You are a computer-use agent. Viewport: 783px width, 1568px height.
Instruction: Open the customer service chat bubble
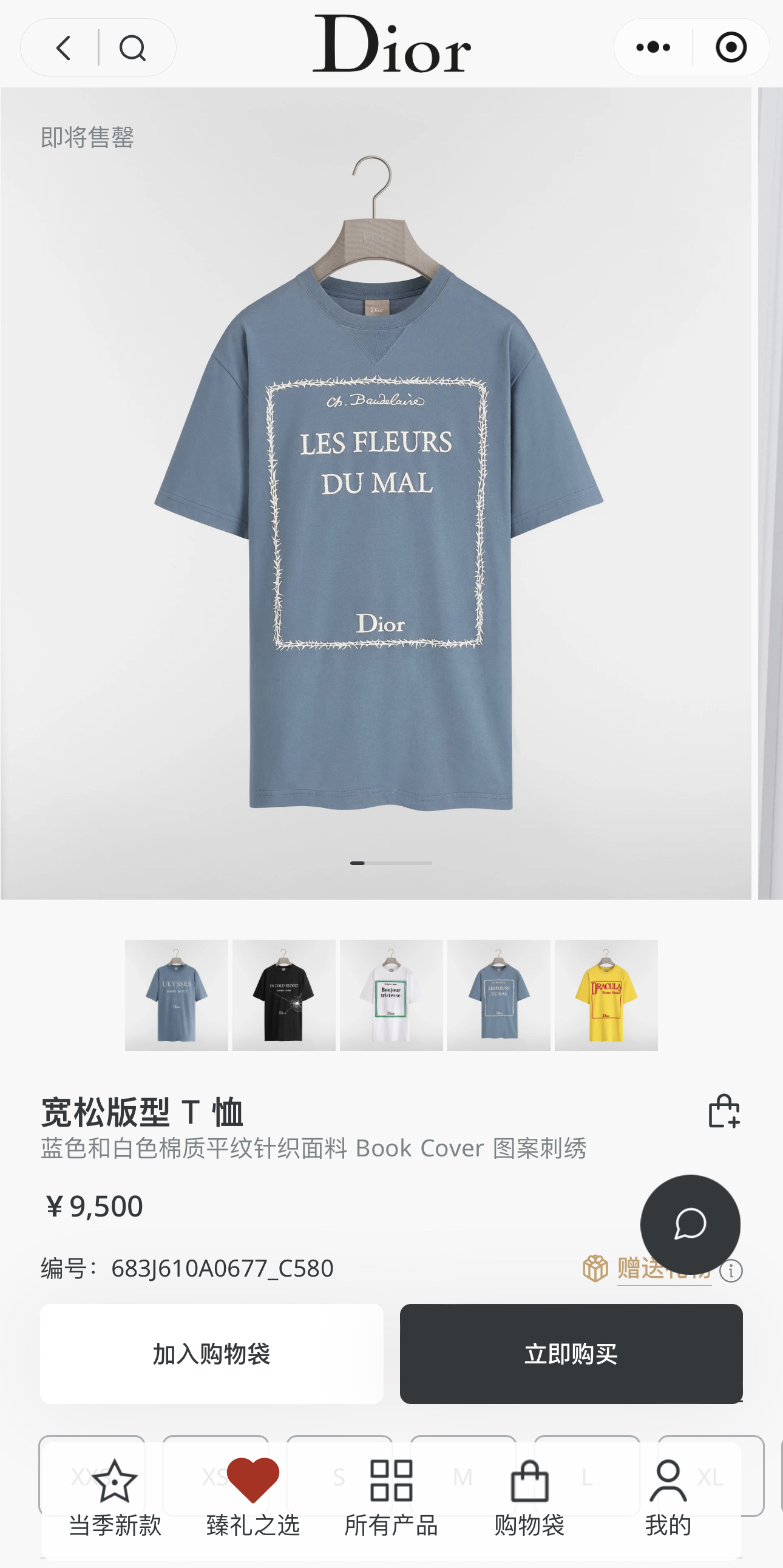point(690,1224)
